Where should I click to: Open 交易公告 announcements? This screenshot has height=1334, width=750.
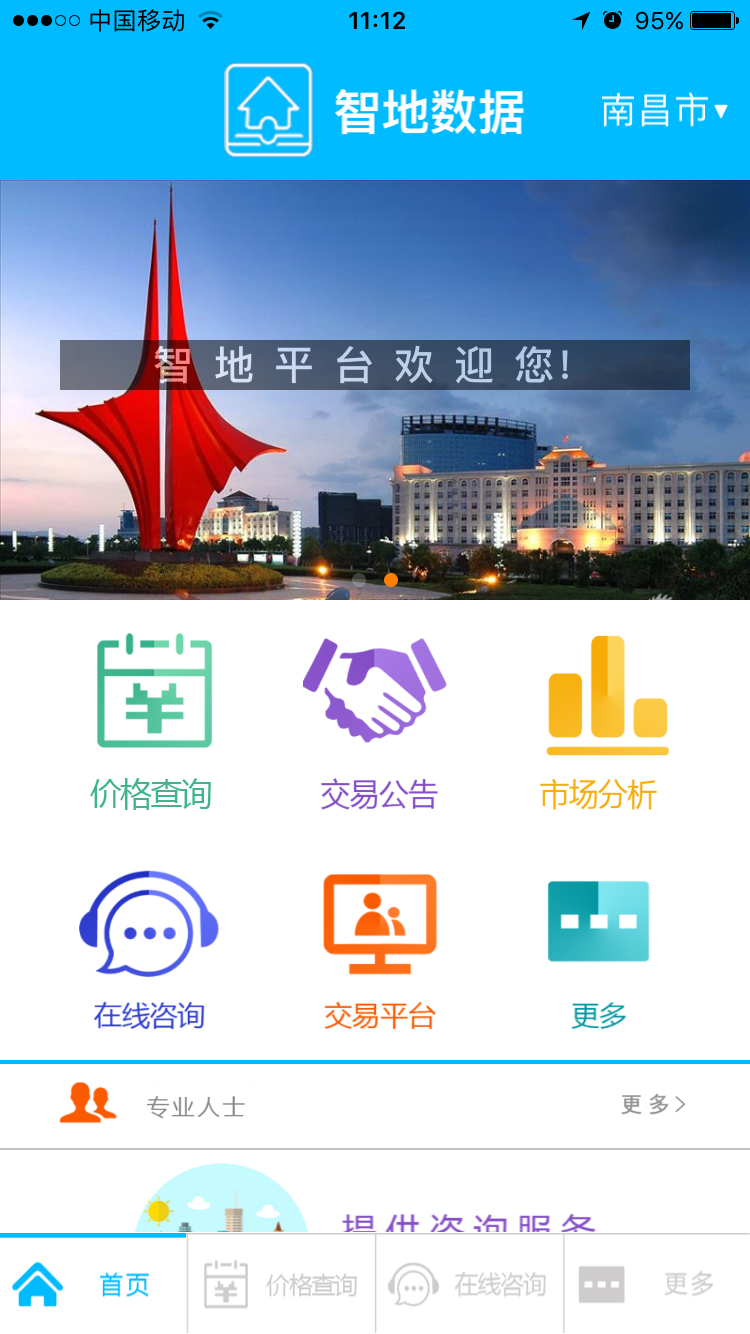(378, 722)
